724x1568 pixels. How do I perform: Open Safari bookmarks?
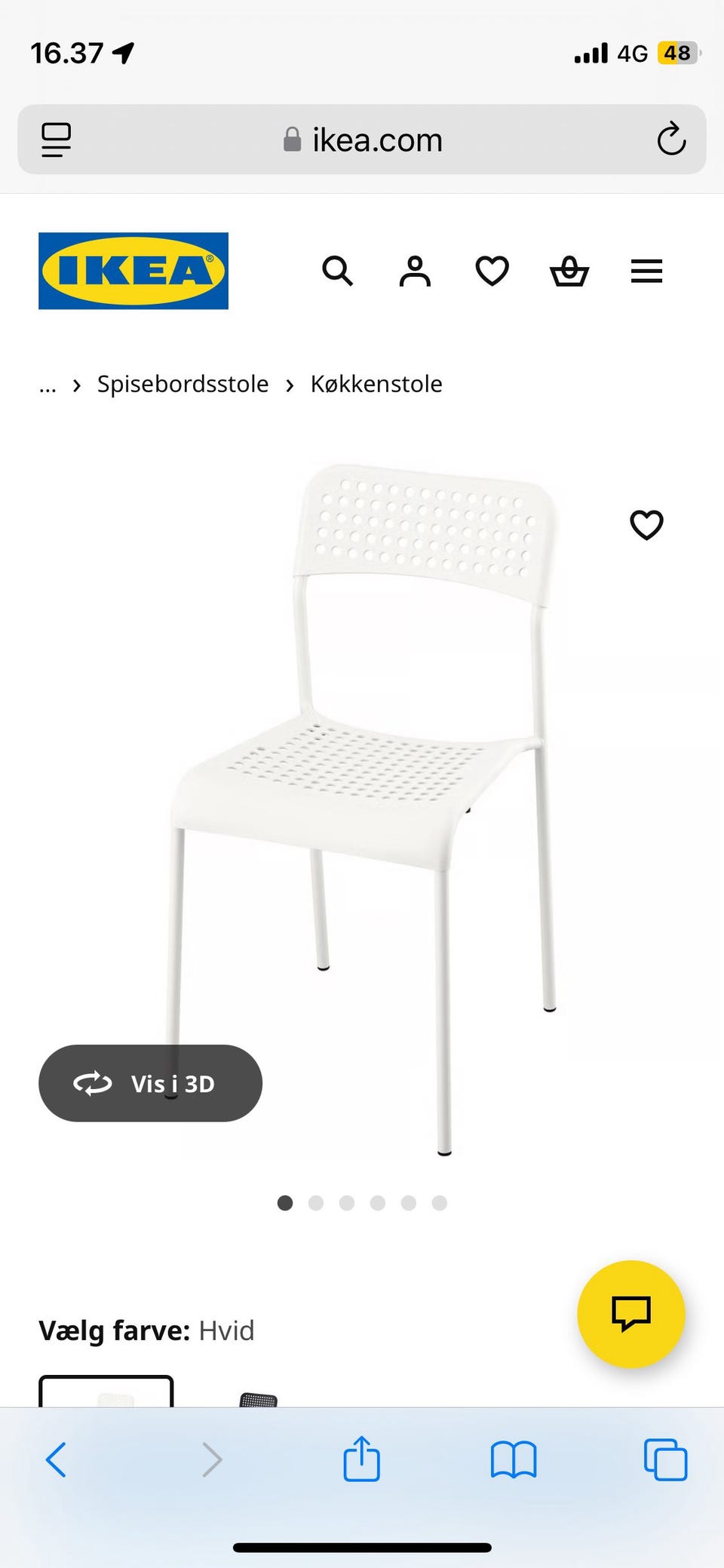(x=513, y=1459)
